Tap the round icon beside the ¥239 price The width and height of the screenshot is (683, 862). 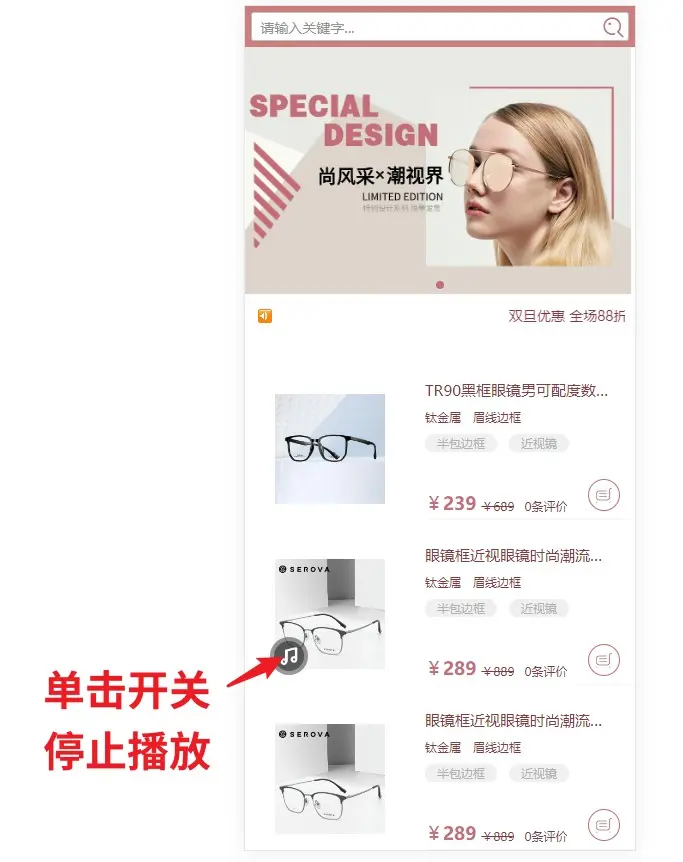tap(604, 495)
